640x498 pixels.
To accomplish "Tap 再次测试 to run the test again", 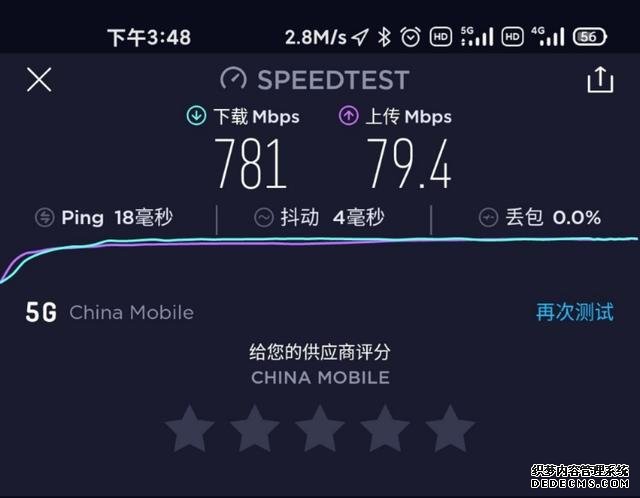I will [x=574, y=312].
